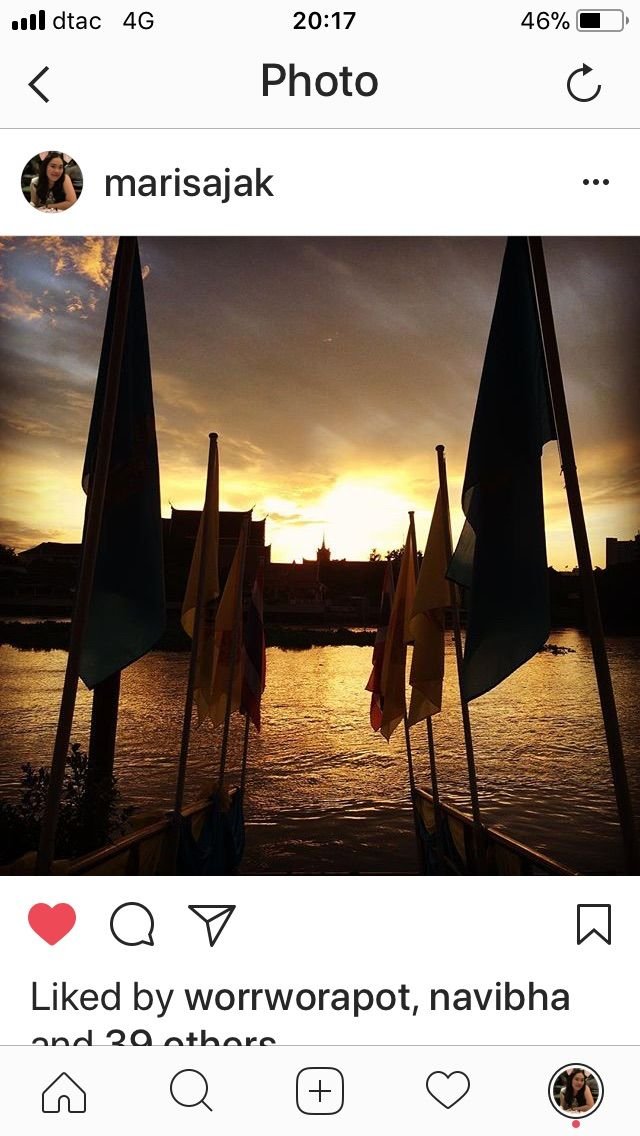Open the Search tab
Image resolution: width=640 pixels, height=1136 pixels.
(191, 1090)
